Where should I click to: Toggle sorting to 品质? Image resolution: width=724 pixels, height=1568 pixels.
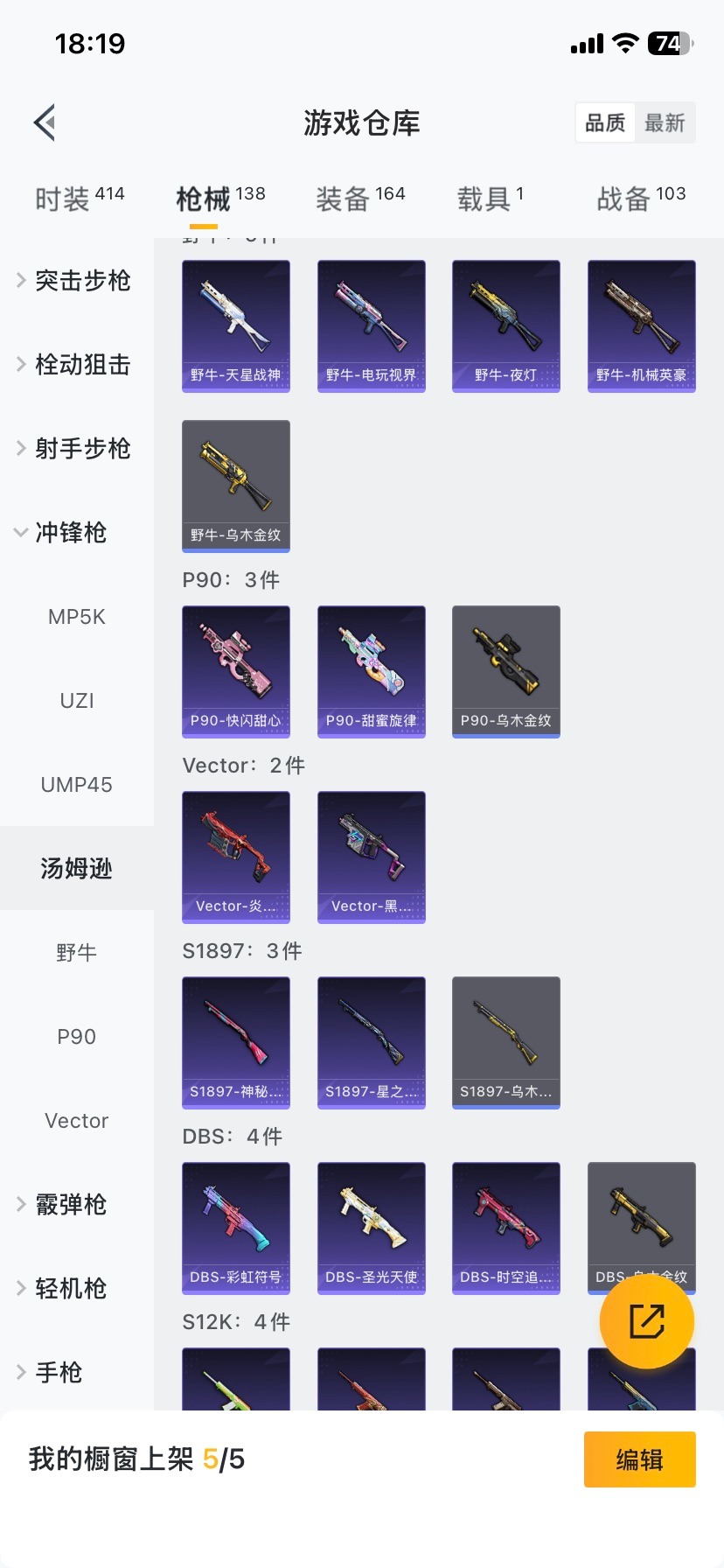pyautogui.click(x=604, y=122)
